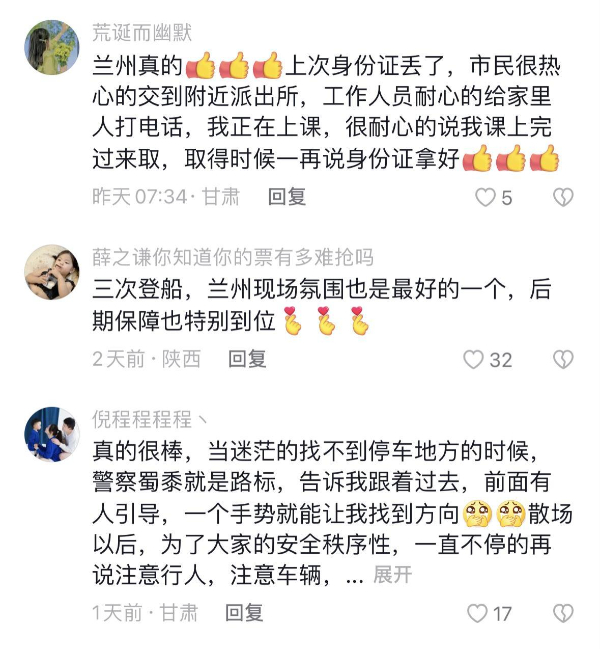Dislike 倪程程程程's comment
Viewport: 600px width, 649px height.
point(563,613)
